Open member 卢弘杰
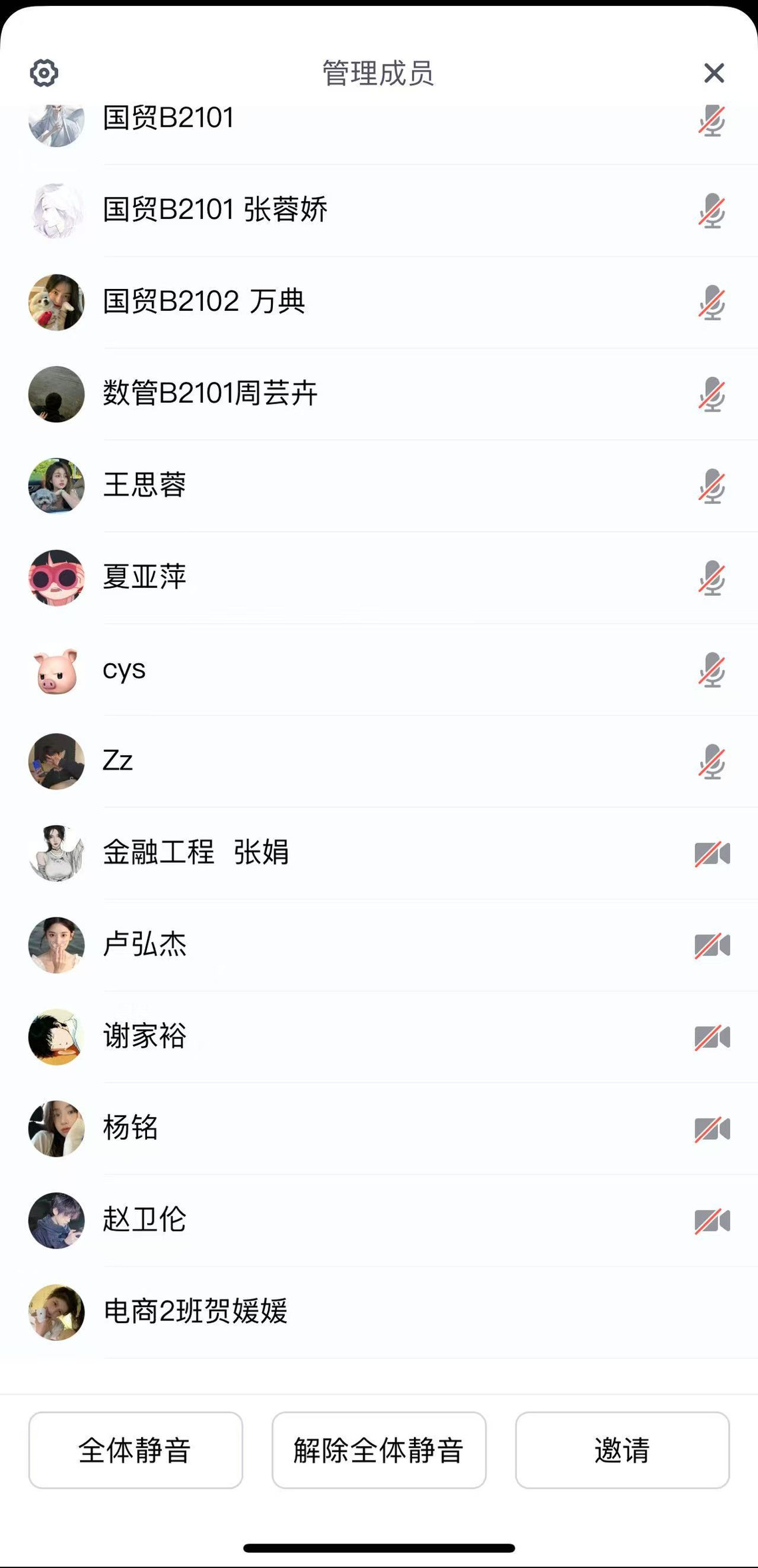This screenshot has width=758, height=1568. click(144, 945)
